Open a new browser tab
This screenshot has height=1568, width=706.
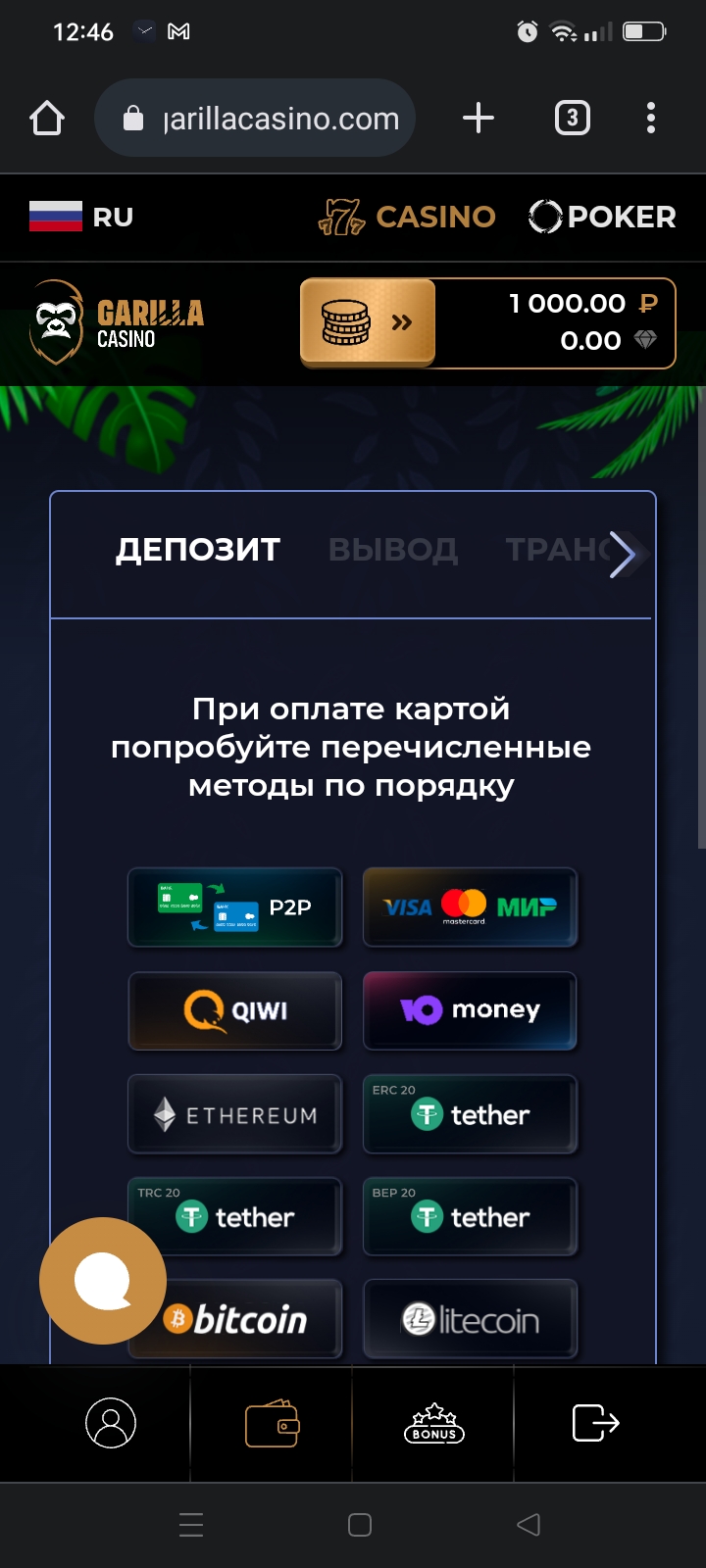479,119
